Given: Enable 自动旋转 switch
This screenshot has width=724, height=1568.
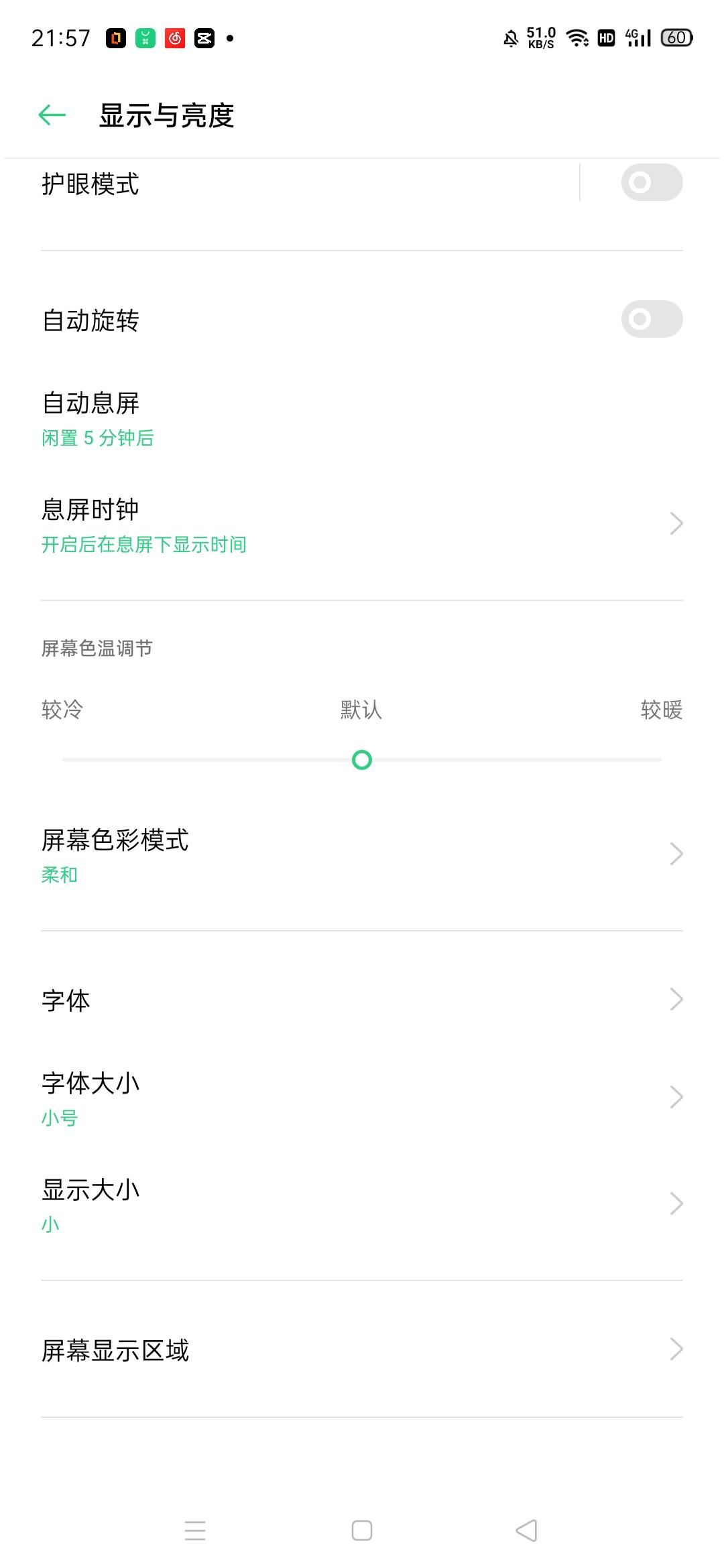Looking at the screenshot, I should click(x=652, y=319).
